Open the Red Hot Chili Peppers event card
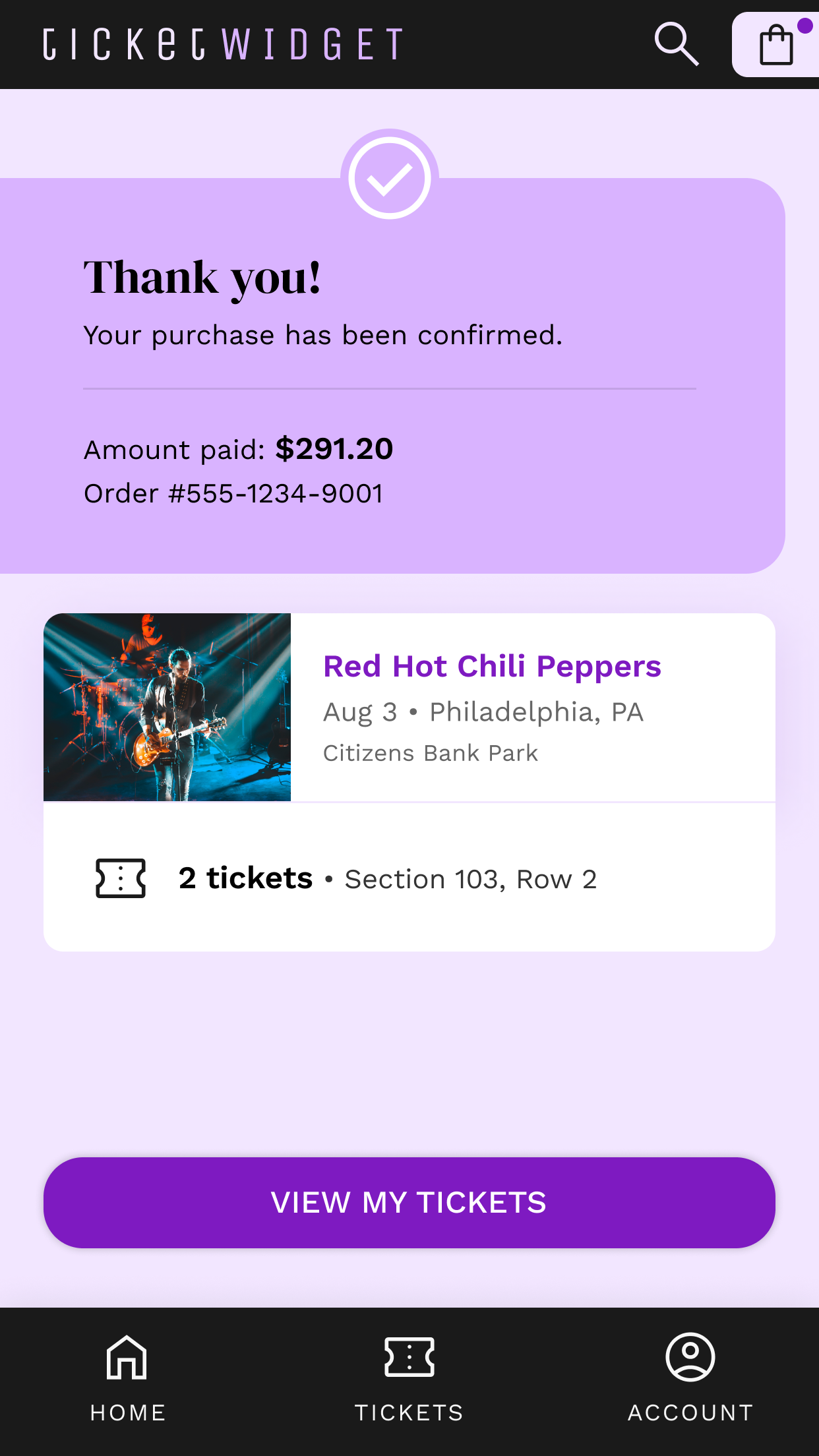 [x=409, y=782]
